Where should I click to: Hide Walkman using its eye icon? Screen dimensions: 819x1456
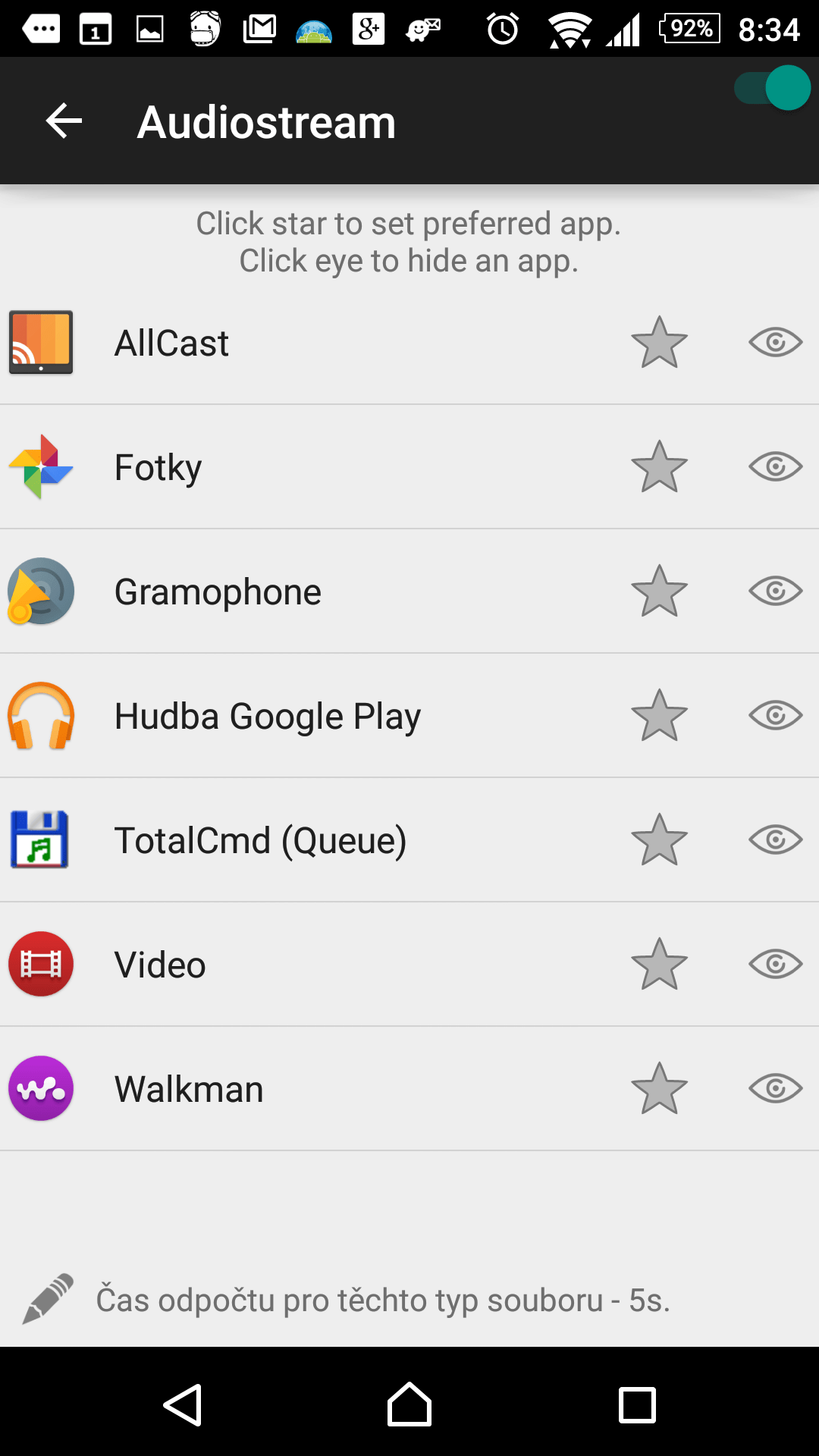[775, 1089]
